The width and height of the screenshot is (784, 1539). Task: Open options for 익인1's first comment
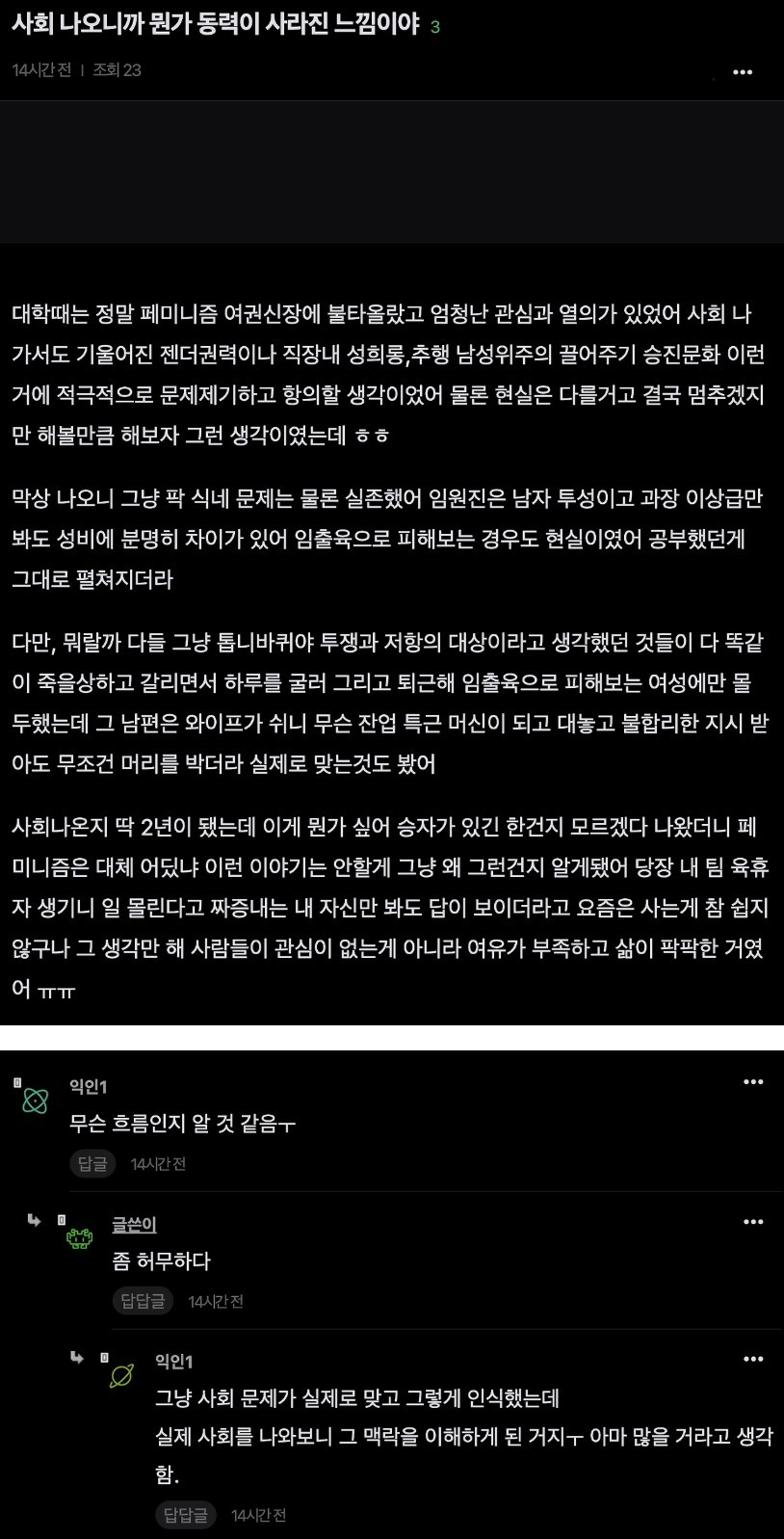pos(753,1082)
